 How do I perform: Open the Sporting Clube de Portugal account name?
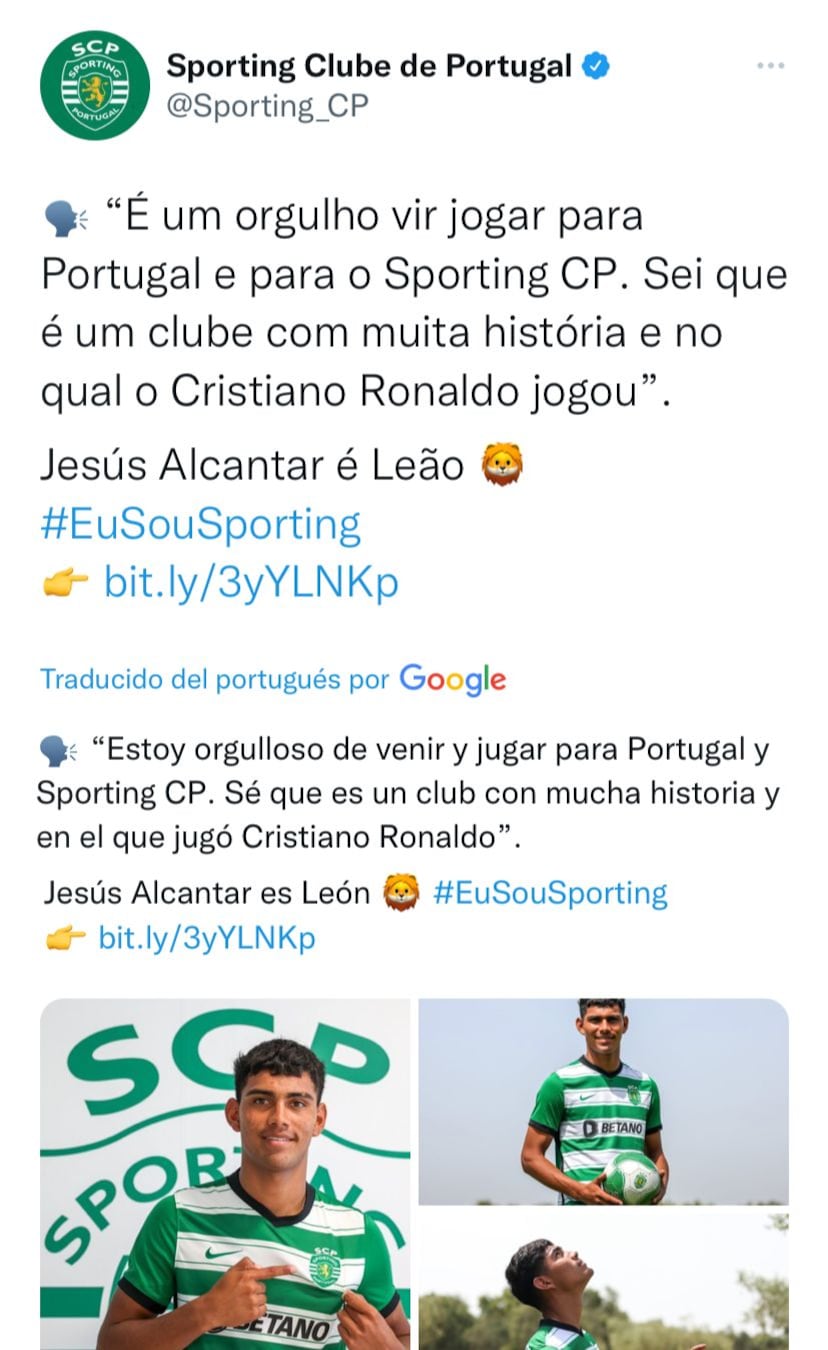[368, 67]
